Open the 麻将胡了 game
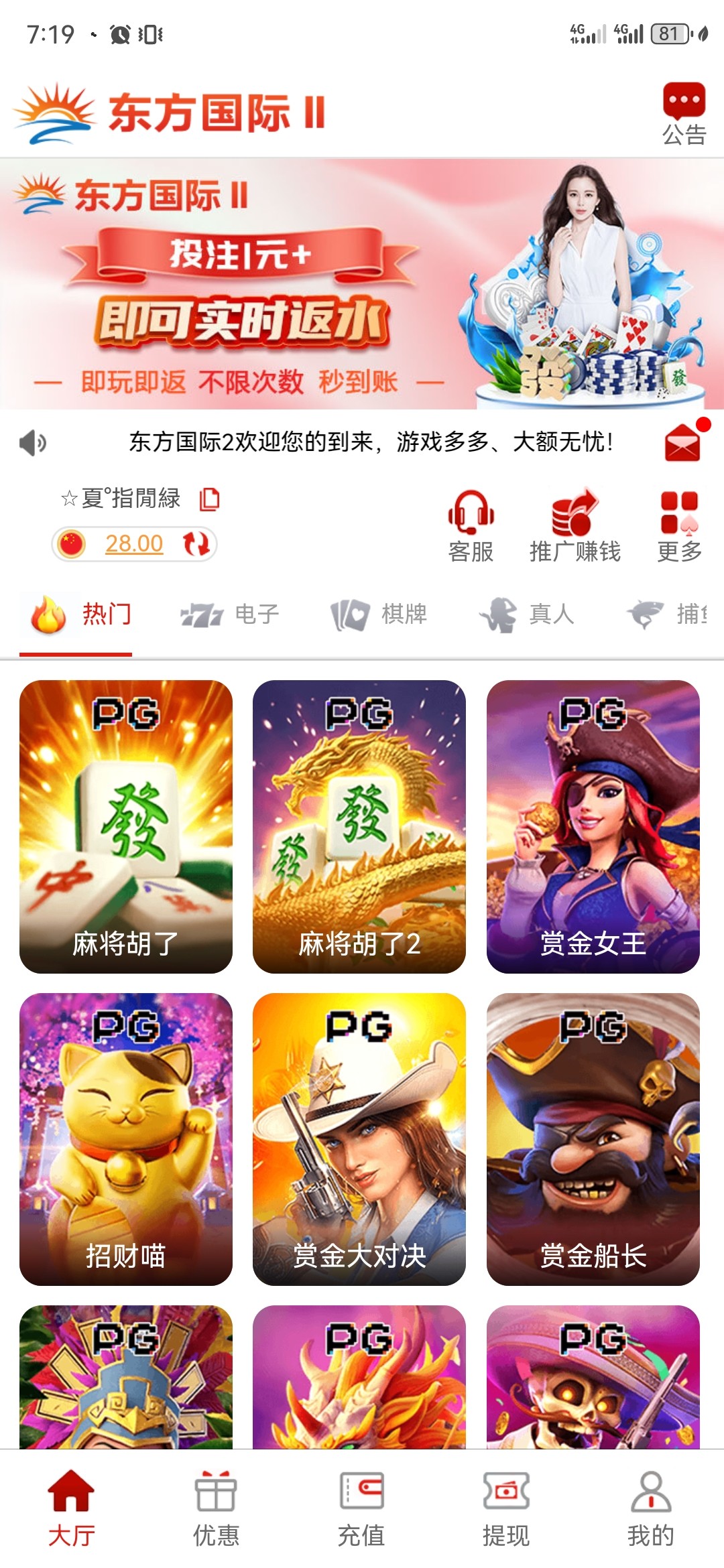This screenshot has height=1568, width=724. tap(126, 826)
